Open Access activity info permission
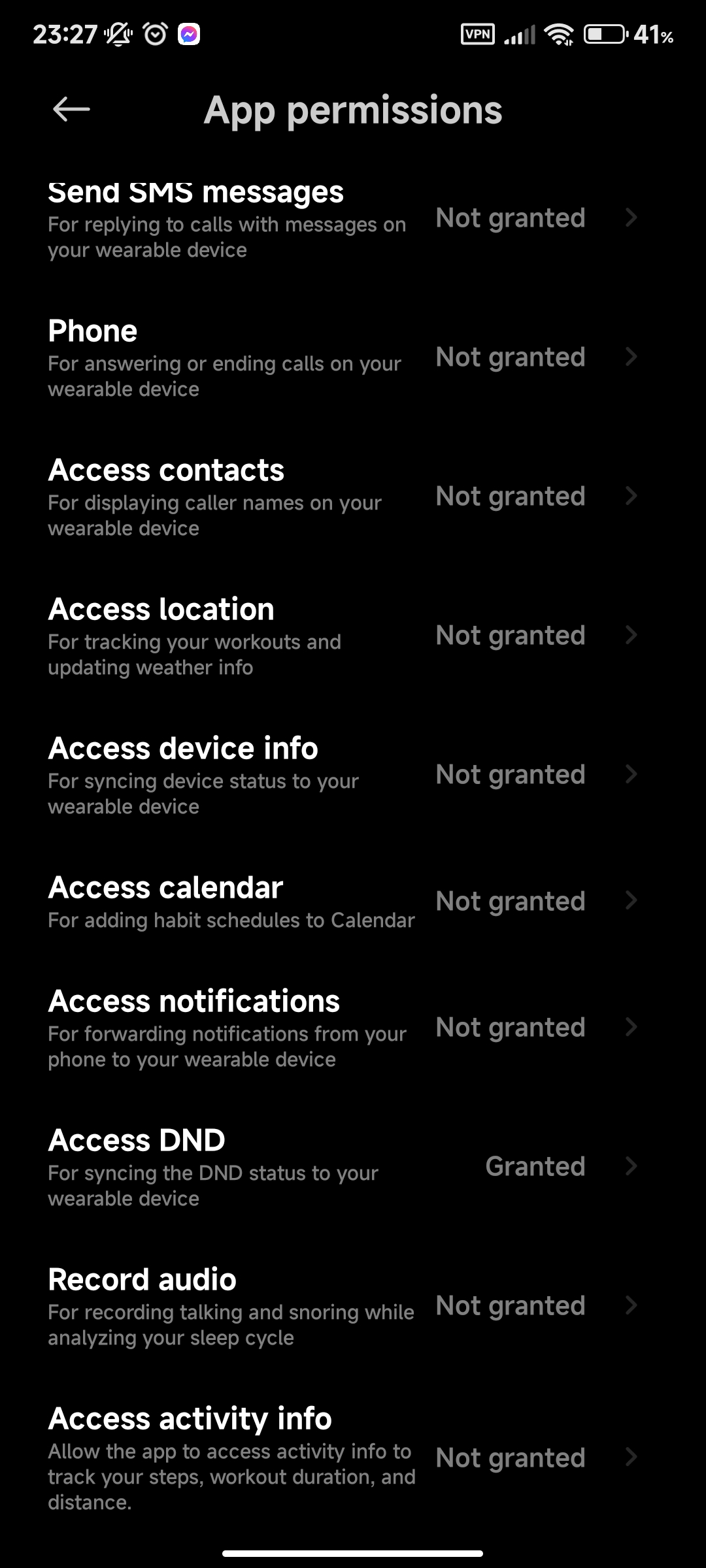The image size is (706, 1568). [x=353, y=1458]
